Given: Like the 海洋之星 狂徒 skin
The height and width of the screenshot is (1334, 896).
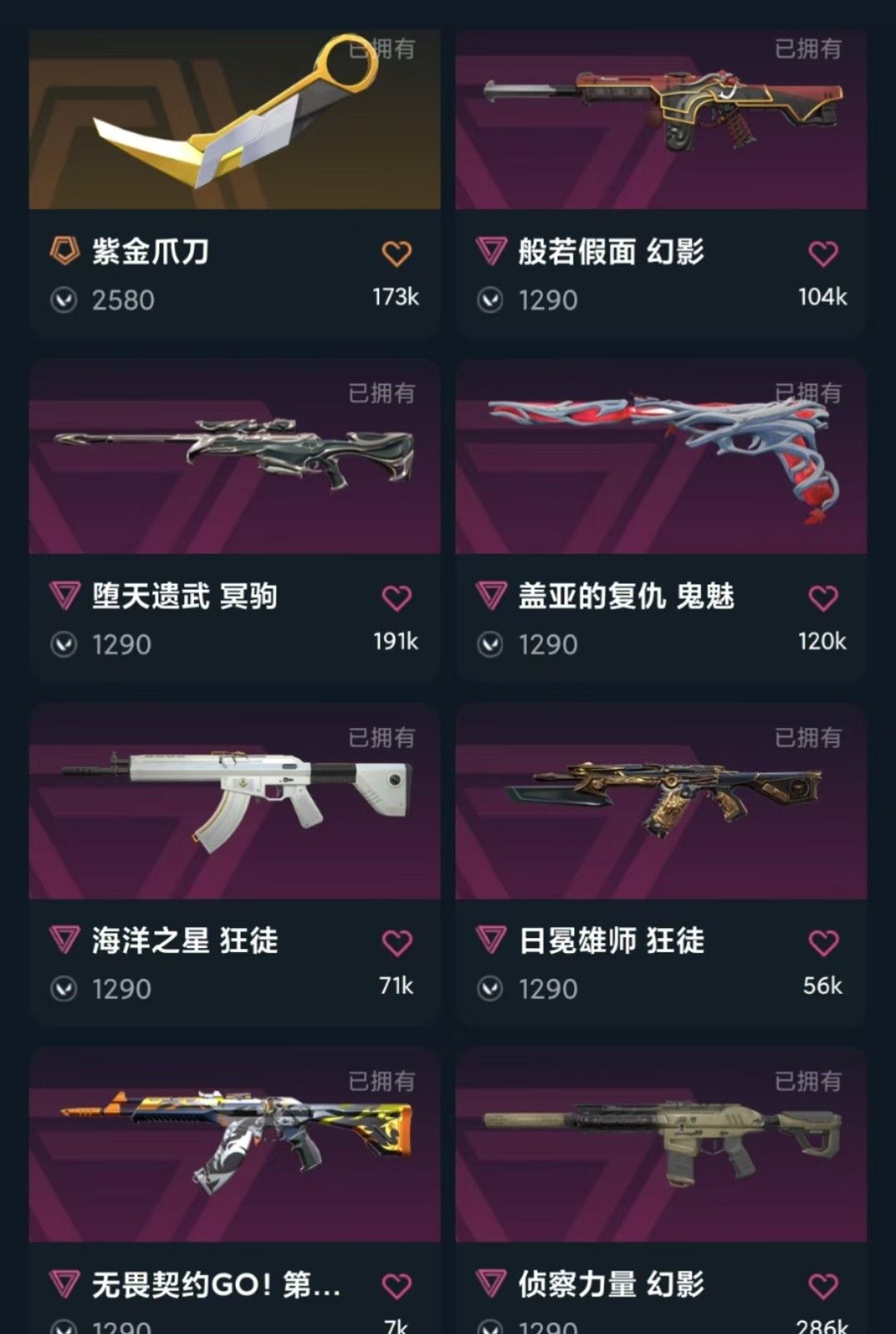Looking at the screenshot, I should [397, 943].
